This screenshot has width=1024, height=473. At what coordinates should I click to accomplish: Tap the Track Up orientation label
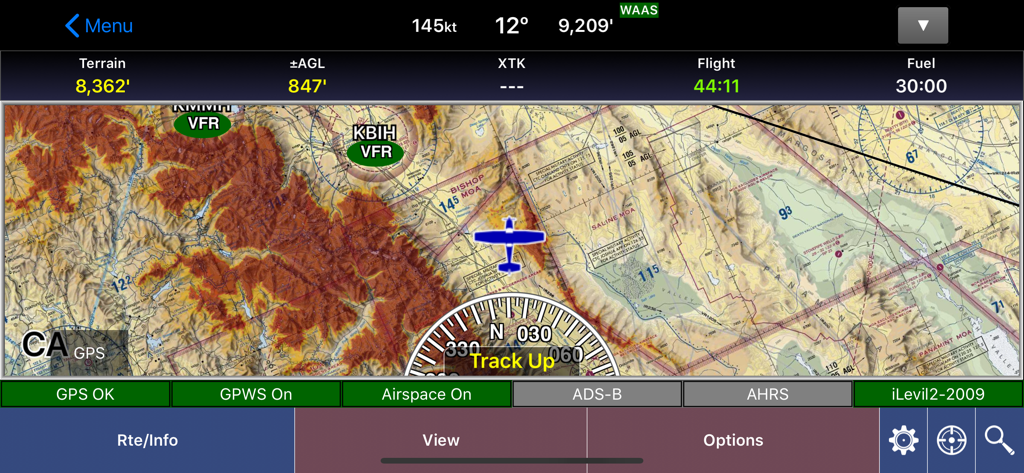click(x=512, y=361)
